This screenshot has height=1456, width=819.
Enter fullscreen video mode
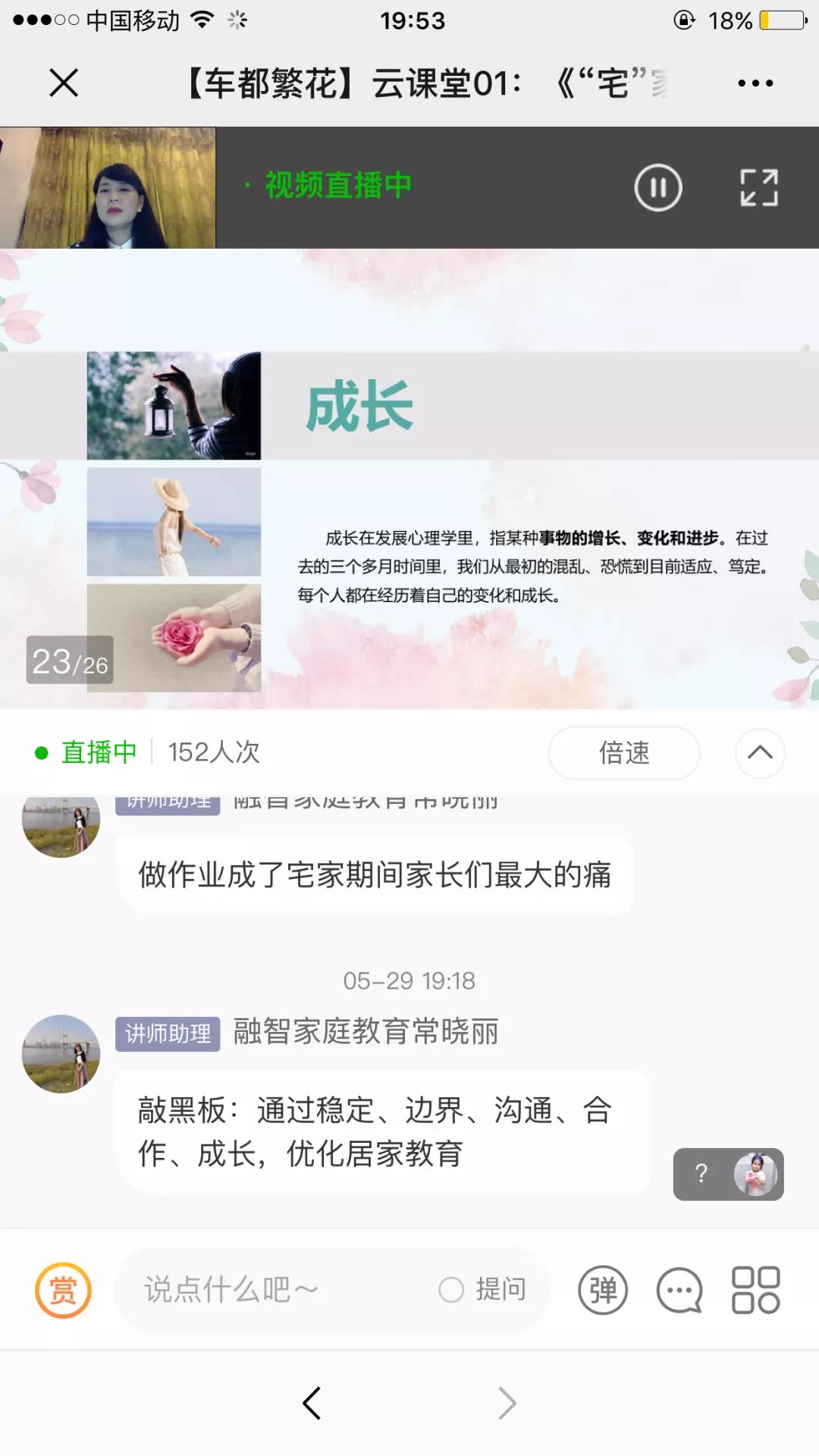[759, 187]
